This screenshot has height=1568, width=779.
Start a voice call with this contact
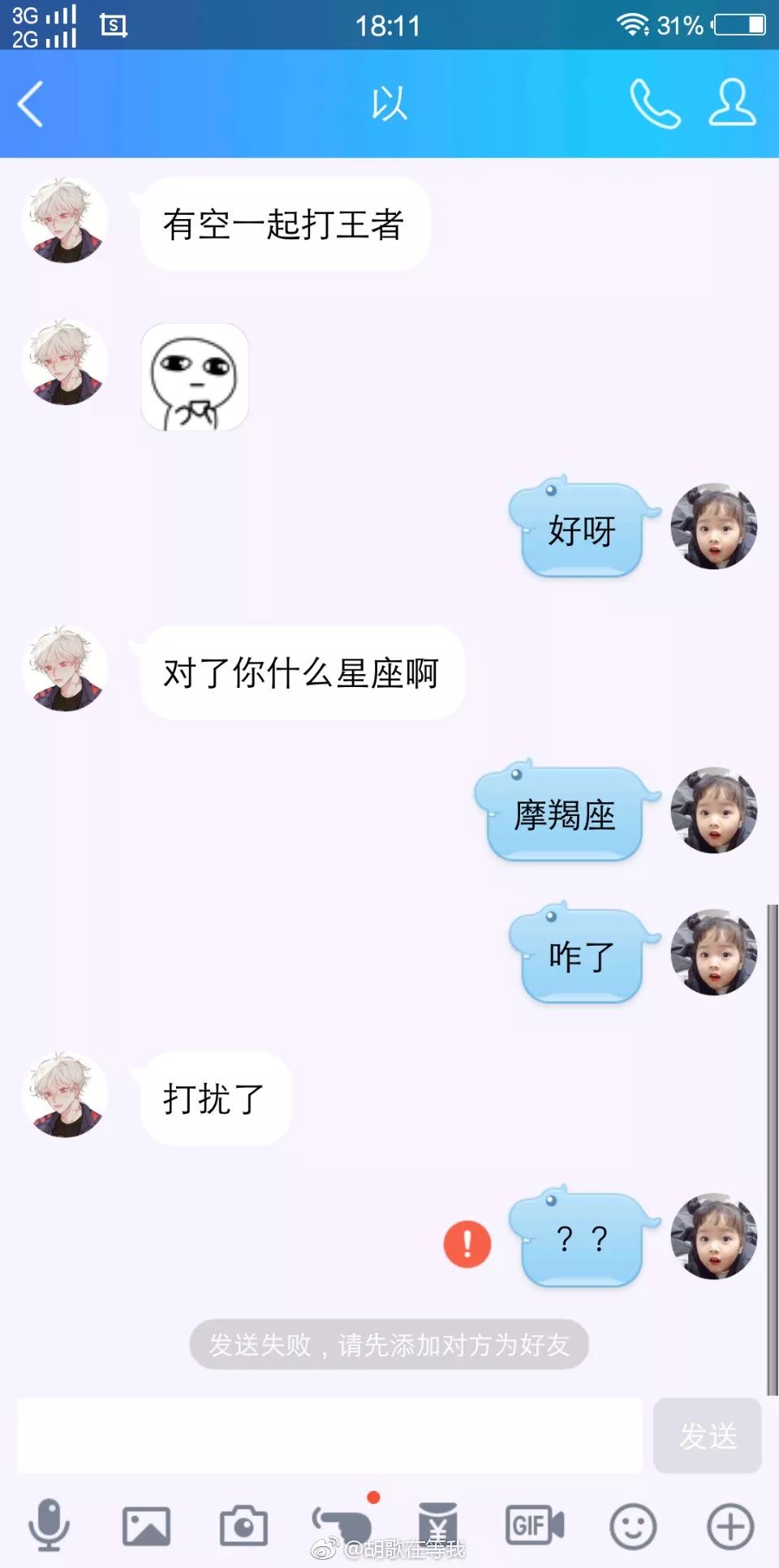point(655,104)
